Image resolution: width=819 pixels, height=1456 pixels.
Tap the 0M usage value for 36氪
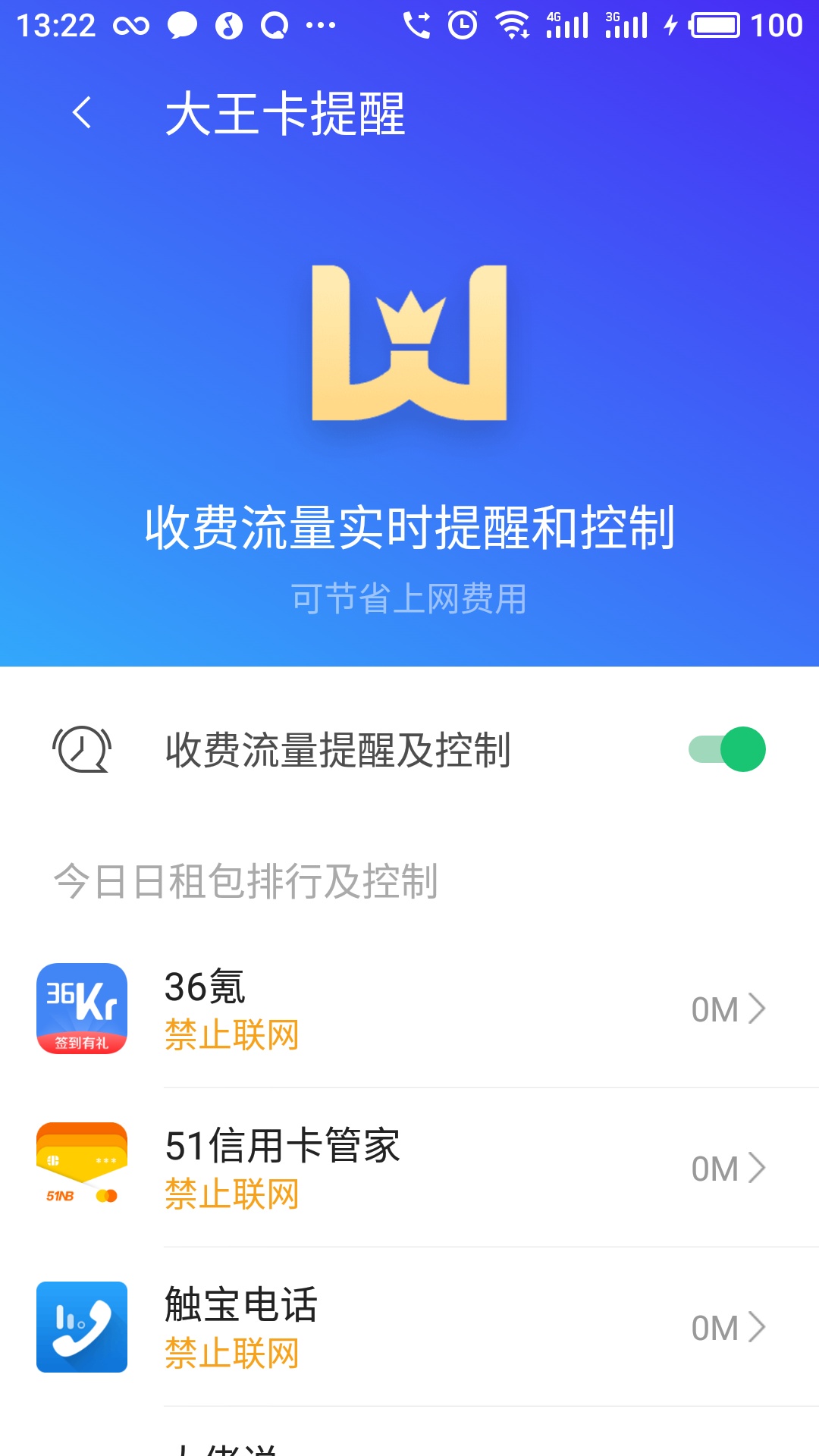tap(715, 1009)
